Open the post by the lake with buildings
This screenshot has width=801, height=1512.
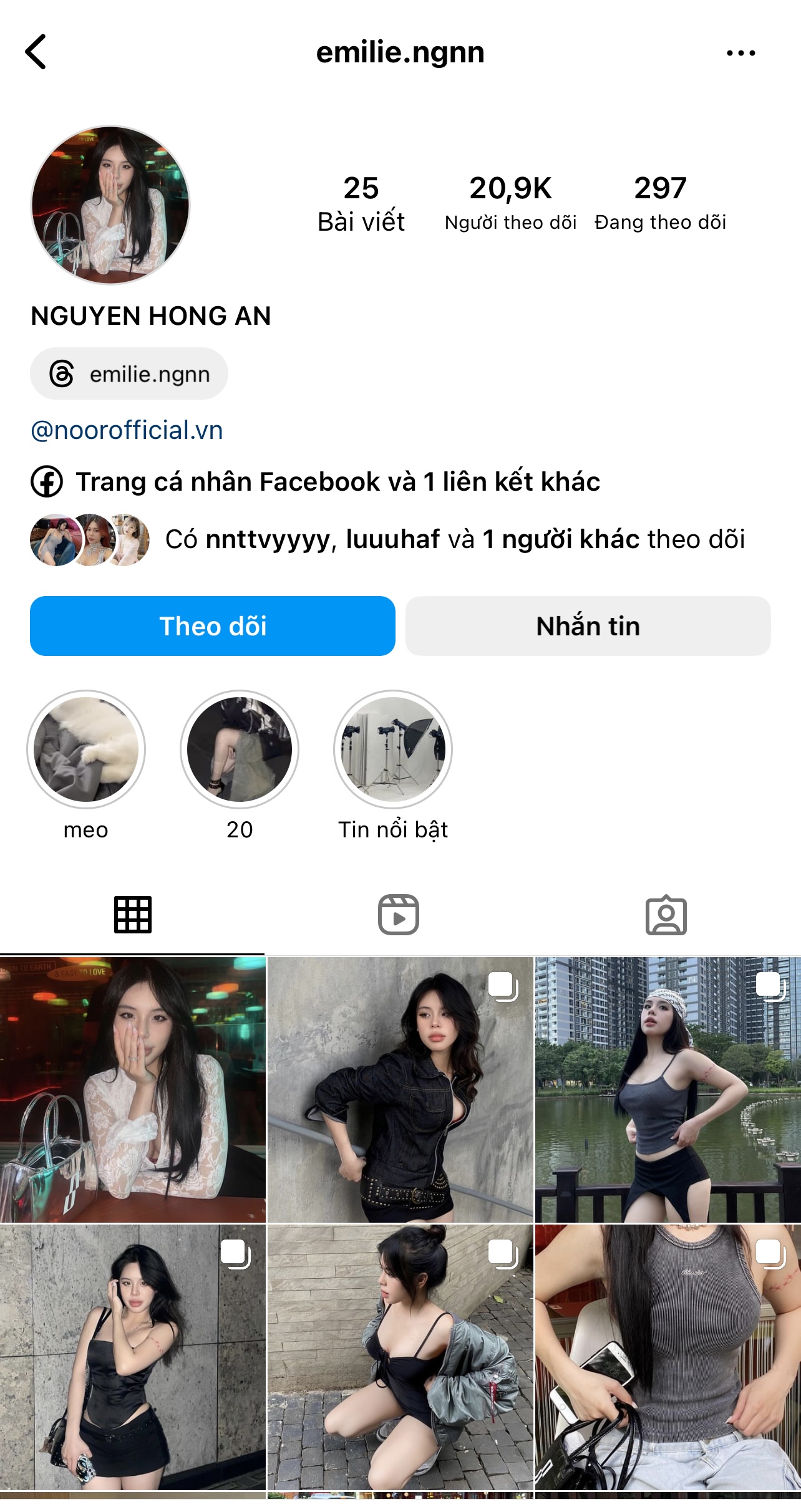click(x=667, y=1089)
